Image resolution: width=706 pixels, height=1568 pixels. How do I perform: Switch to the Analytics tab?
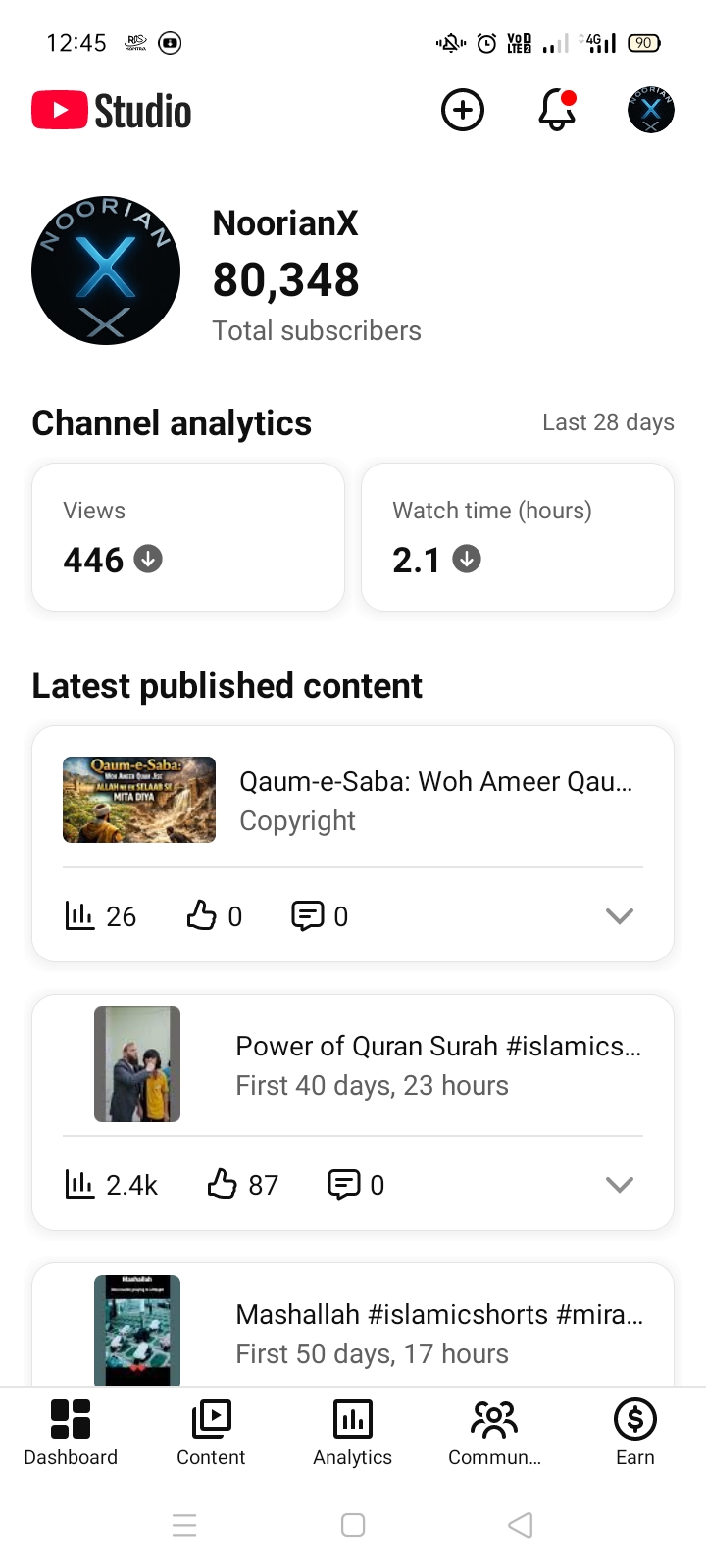pyautogui.click(x=352, y=1432)
